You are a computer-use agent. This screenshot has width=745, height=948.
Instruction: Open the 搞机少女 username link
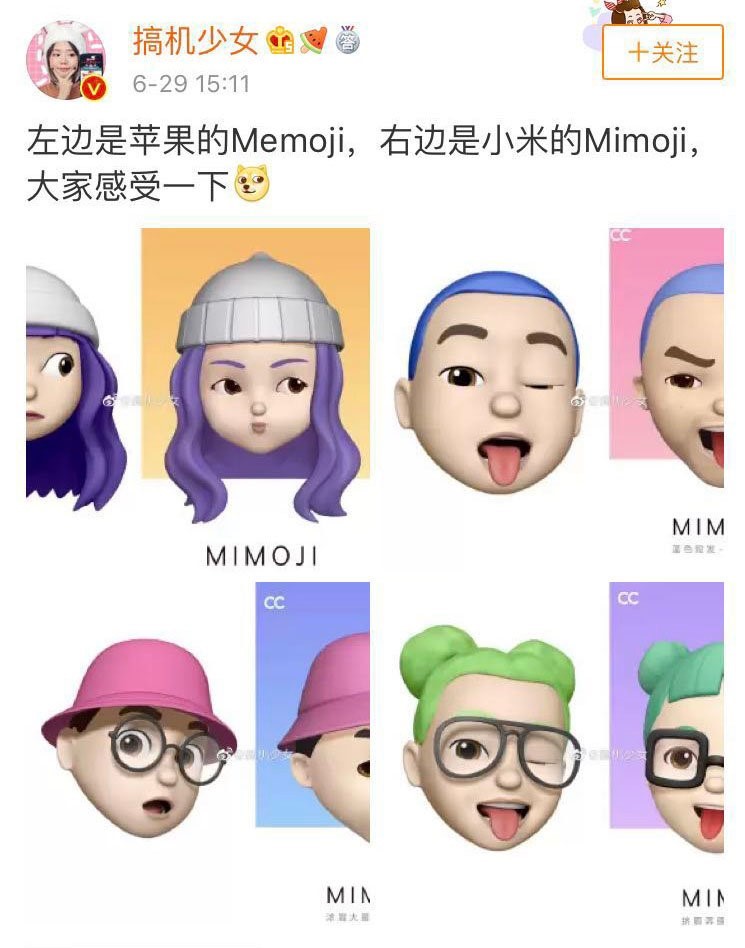[196, 41]
